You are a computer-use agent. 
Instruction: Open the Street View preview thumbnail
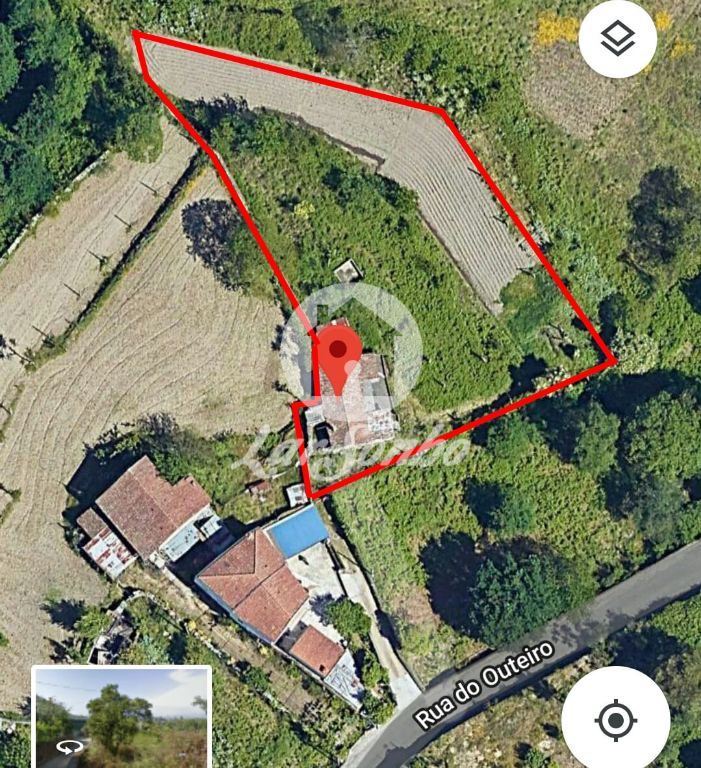(x=121, y=717)
